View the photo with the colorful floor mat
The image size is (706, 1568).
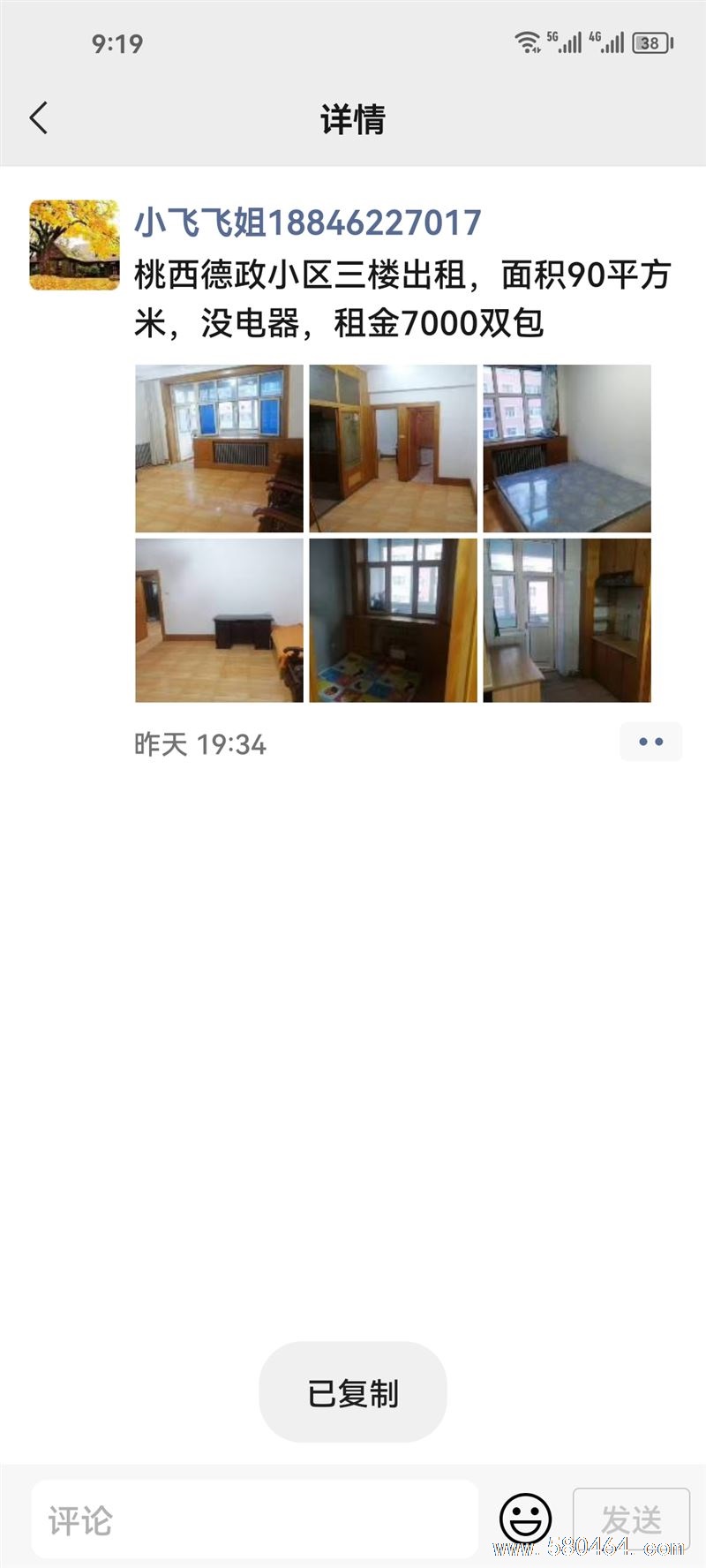[393, 621]
